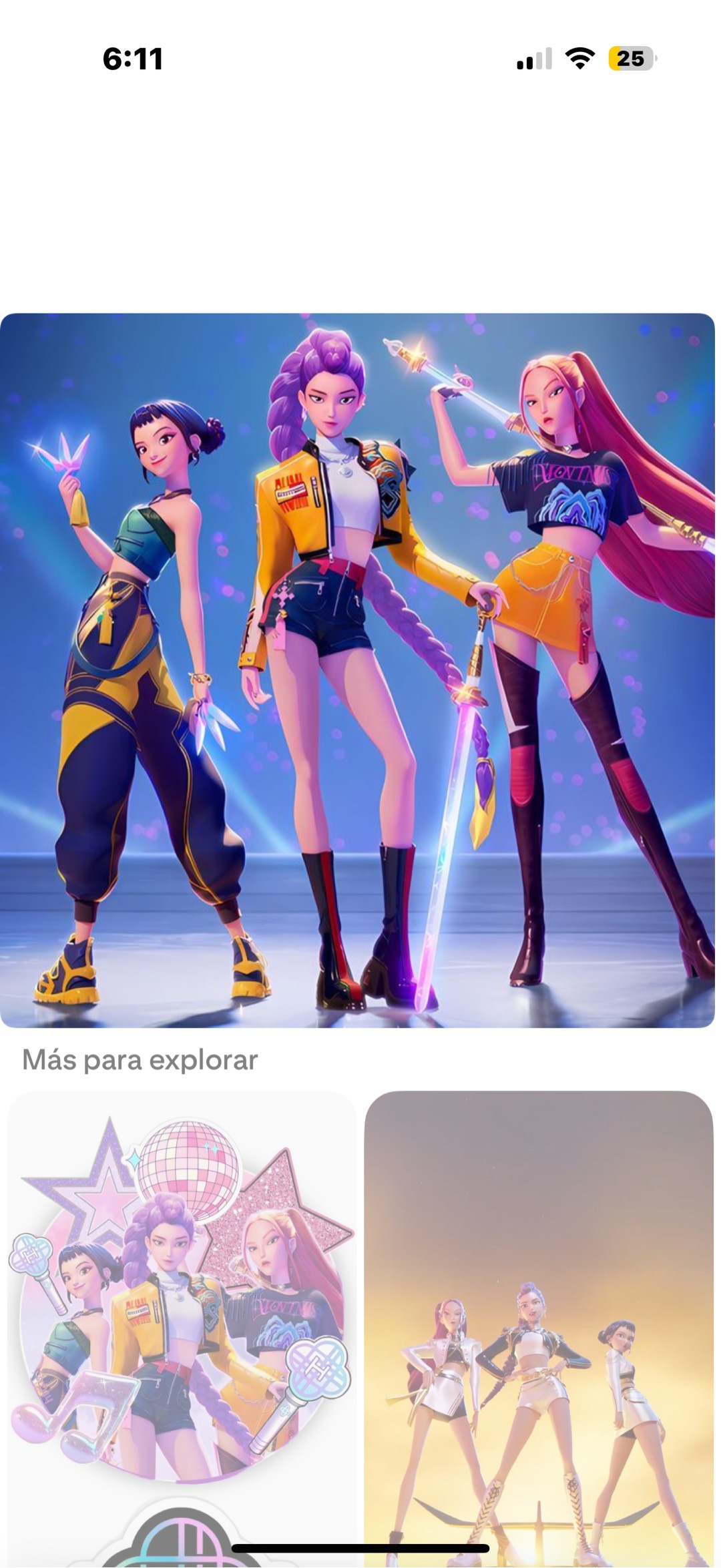This screenshot has height=1568, width=721.
Task: Open the pin with trio in white outfits
Action: click(x=538, y=1328)
